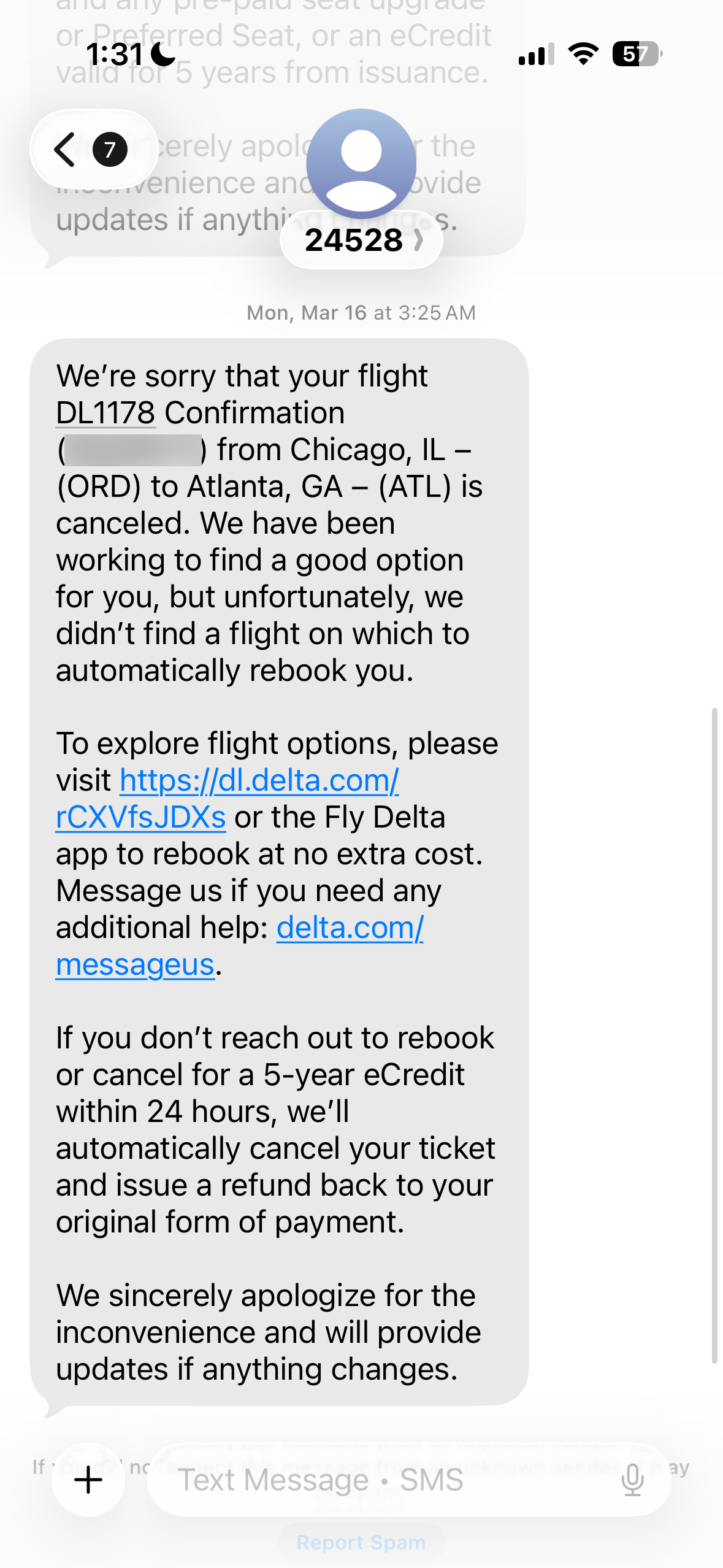The image size is (723, 1568).
Task: Tap Report Spam below the message
Action: click(361, 1541)
